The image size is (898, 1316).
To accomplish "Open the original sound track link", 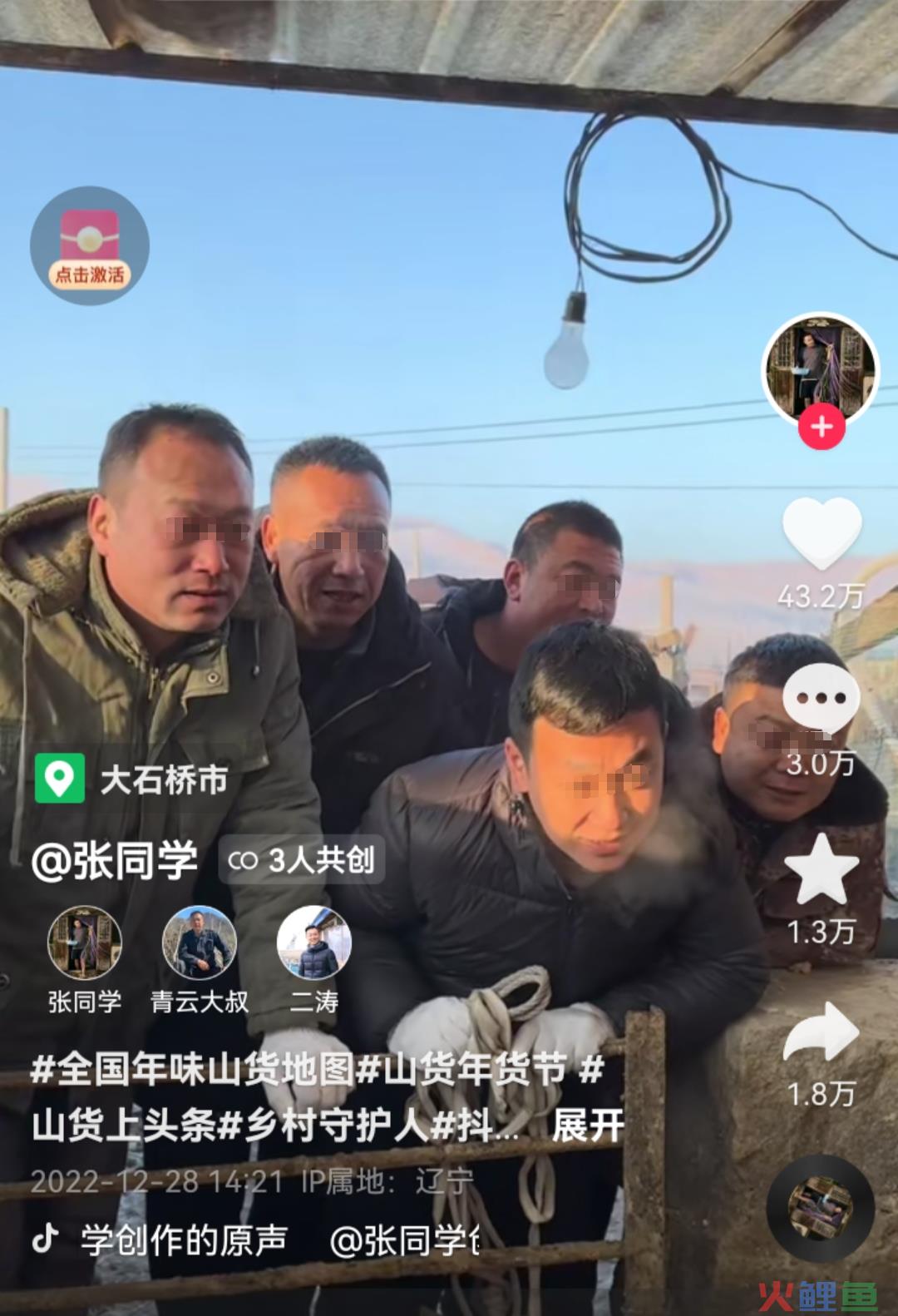I will coord(183,1240).
